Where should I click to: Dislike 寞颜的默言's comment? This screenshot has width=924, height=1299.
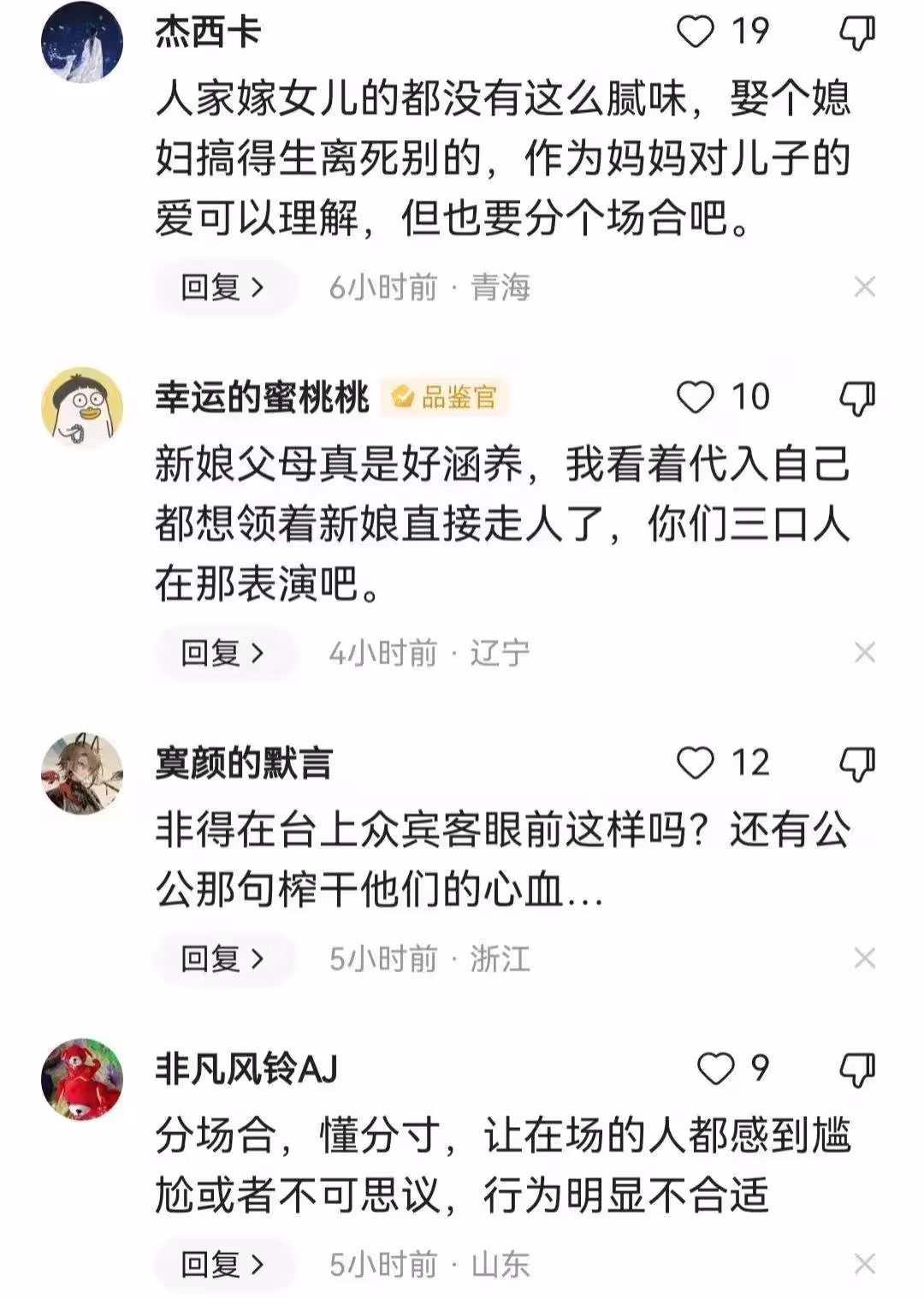(x=856, y=763)
